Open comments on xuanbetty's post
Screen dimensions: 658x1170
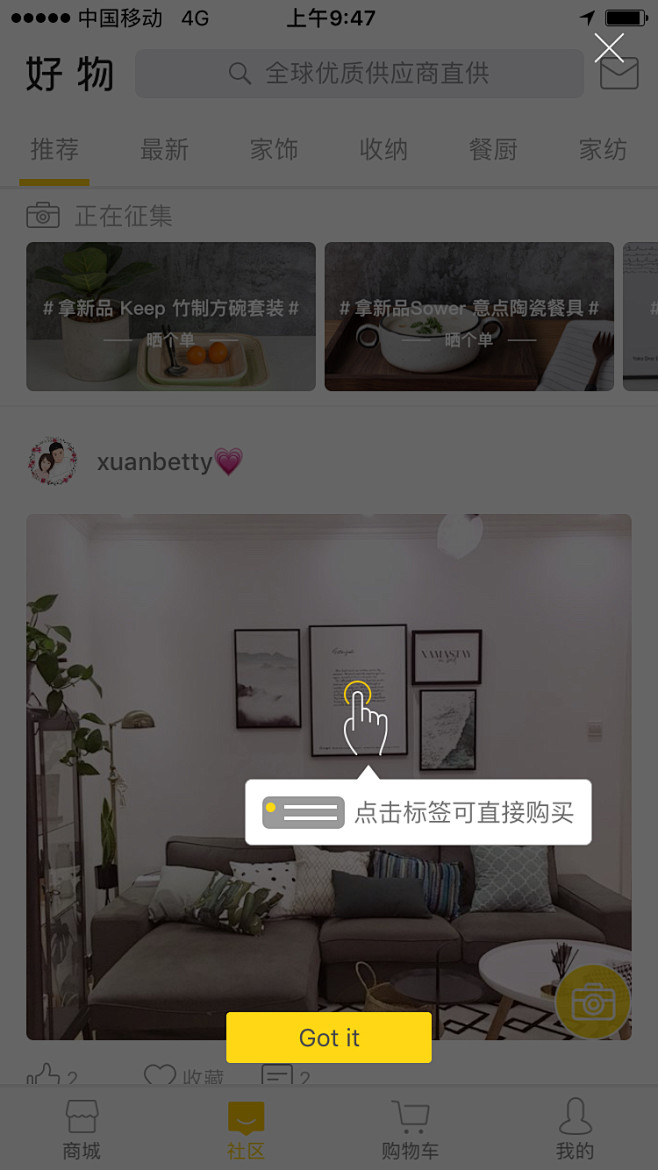278,1076
